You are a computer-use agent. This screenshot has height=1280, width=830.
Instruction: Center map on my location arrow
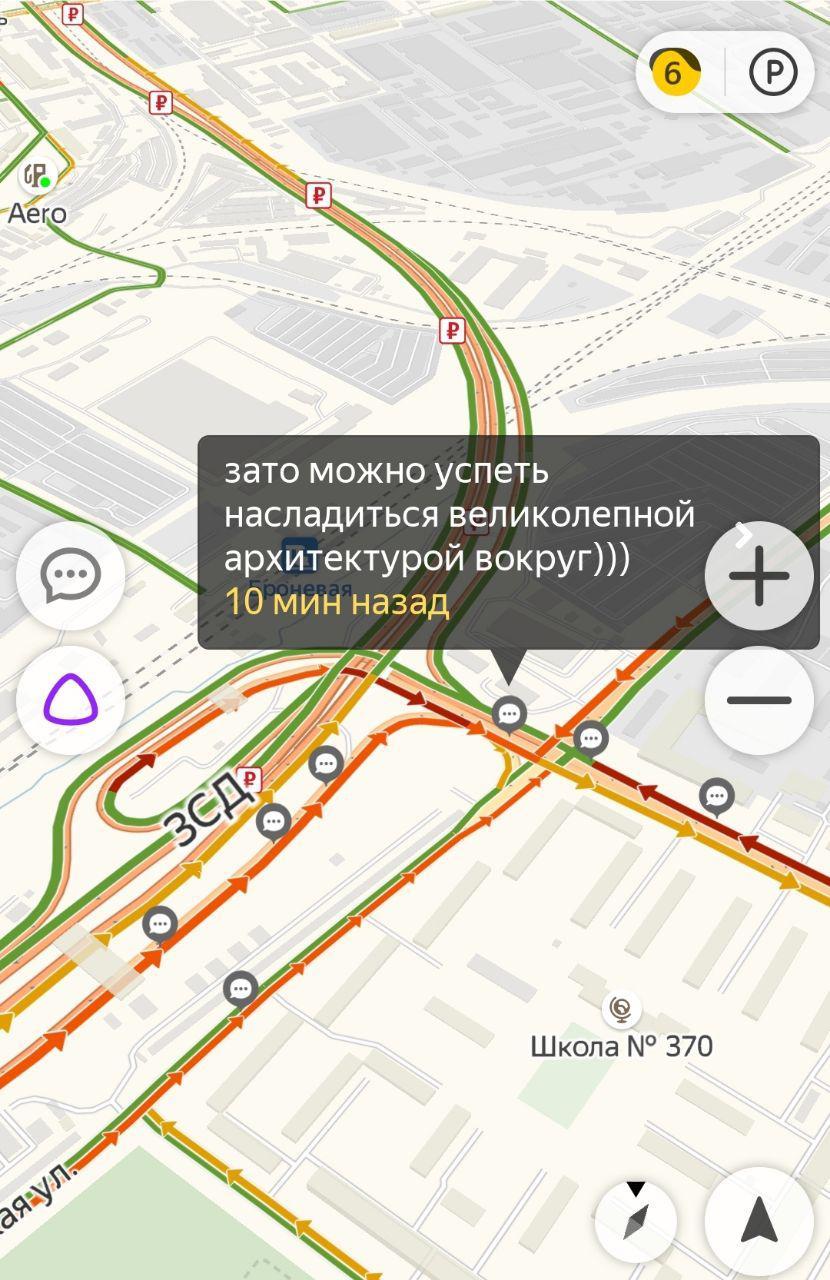[759, 1221]
